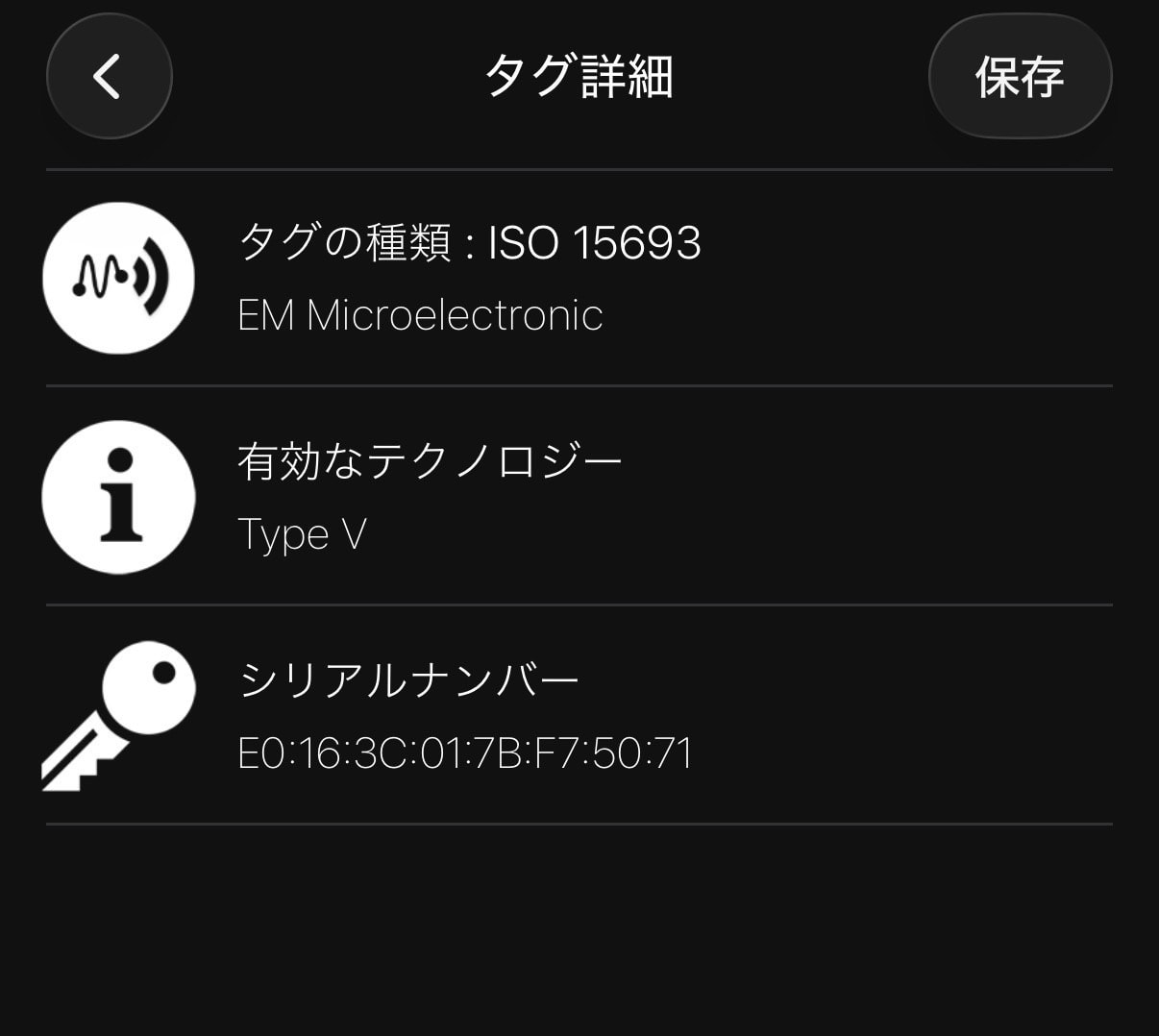1159x1036 pixels.
Task: Go back from the タグ詳細 screen
Action: pyautogui.click(x=109, y=76)
